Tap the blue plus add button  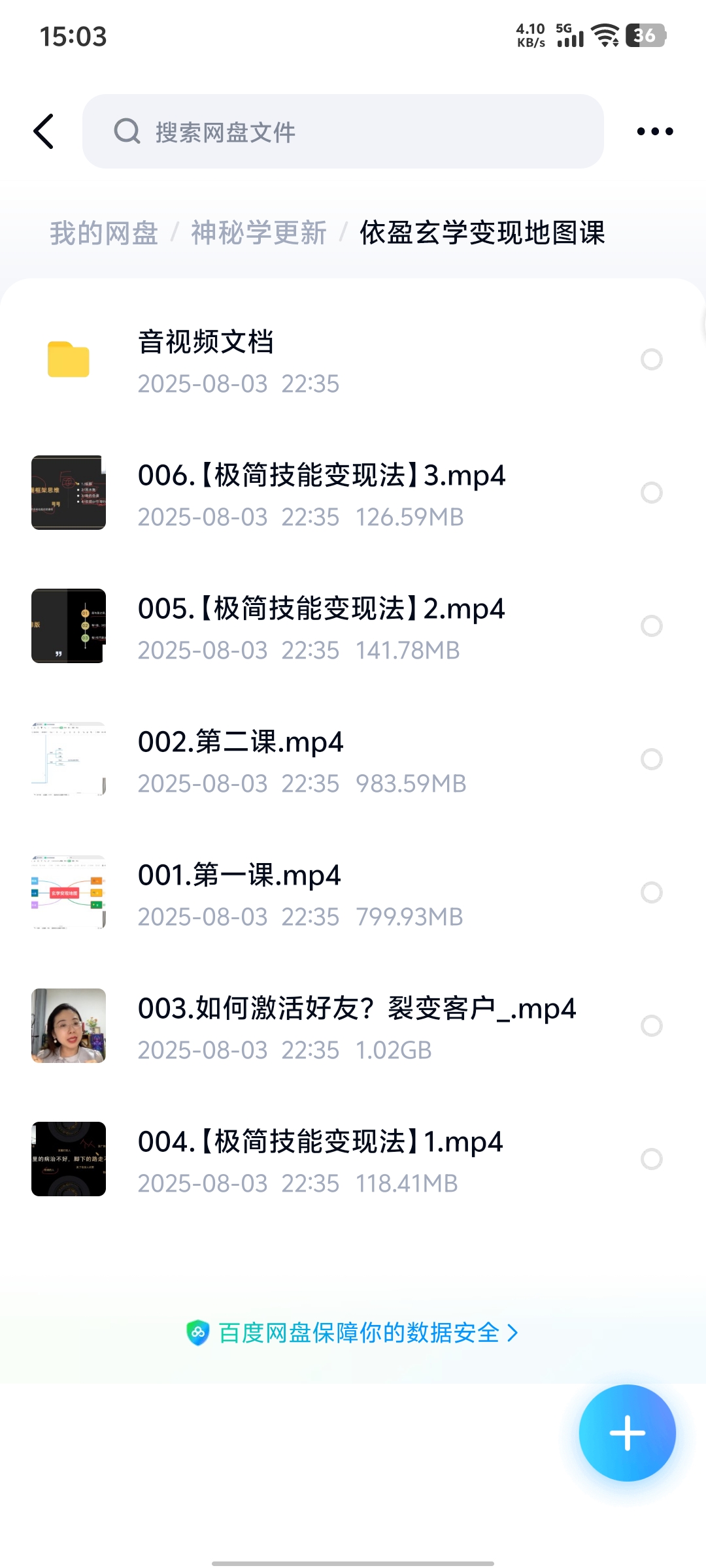[x=627, y=1433]
